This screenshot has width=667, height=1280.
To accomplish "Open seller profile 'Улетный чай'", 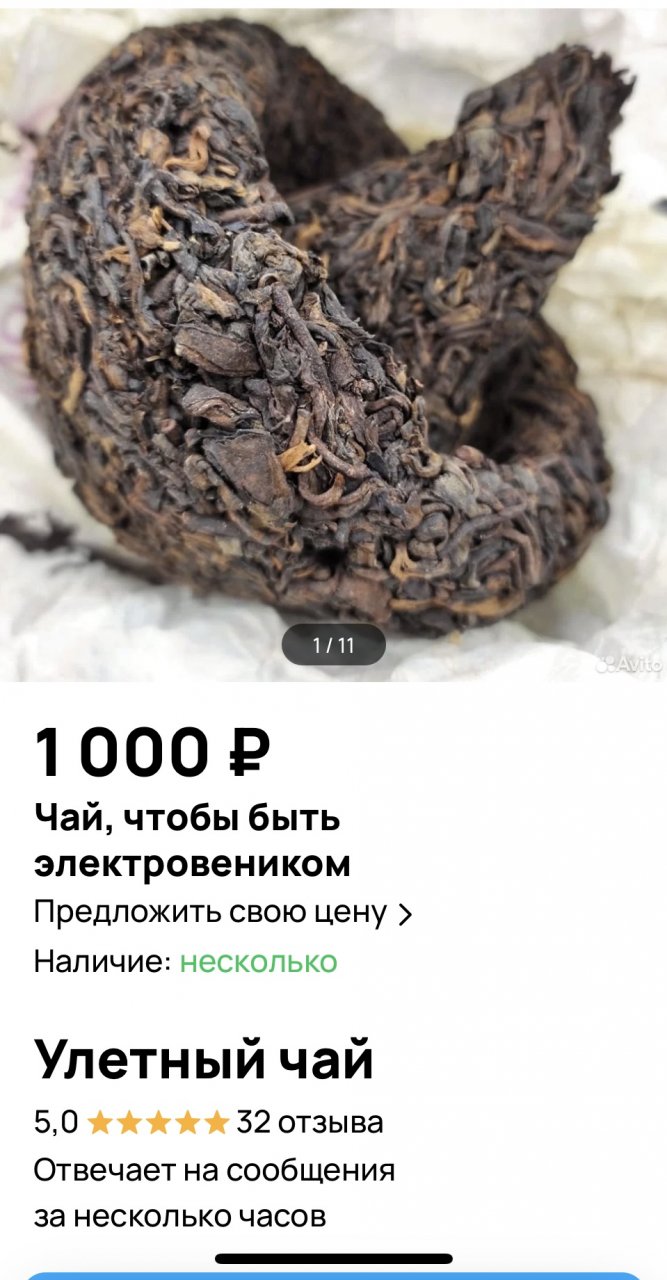I will 204,1061.
